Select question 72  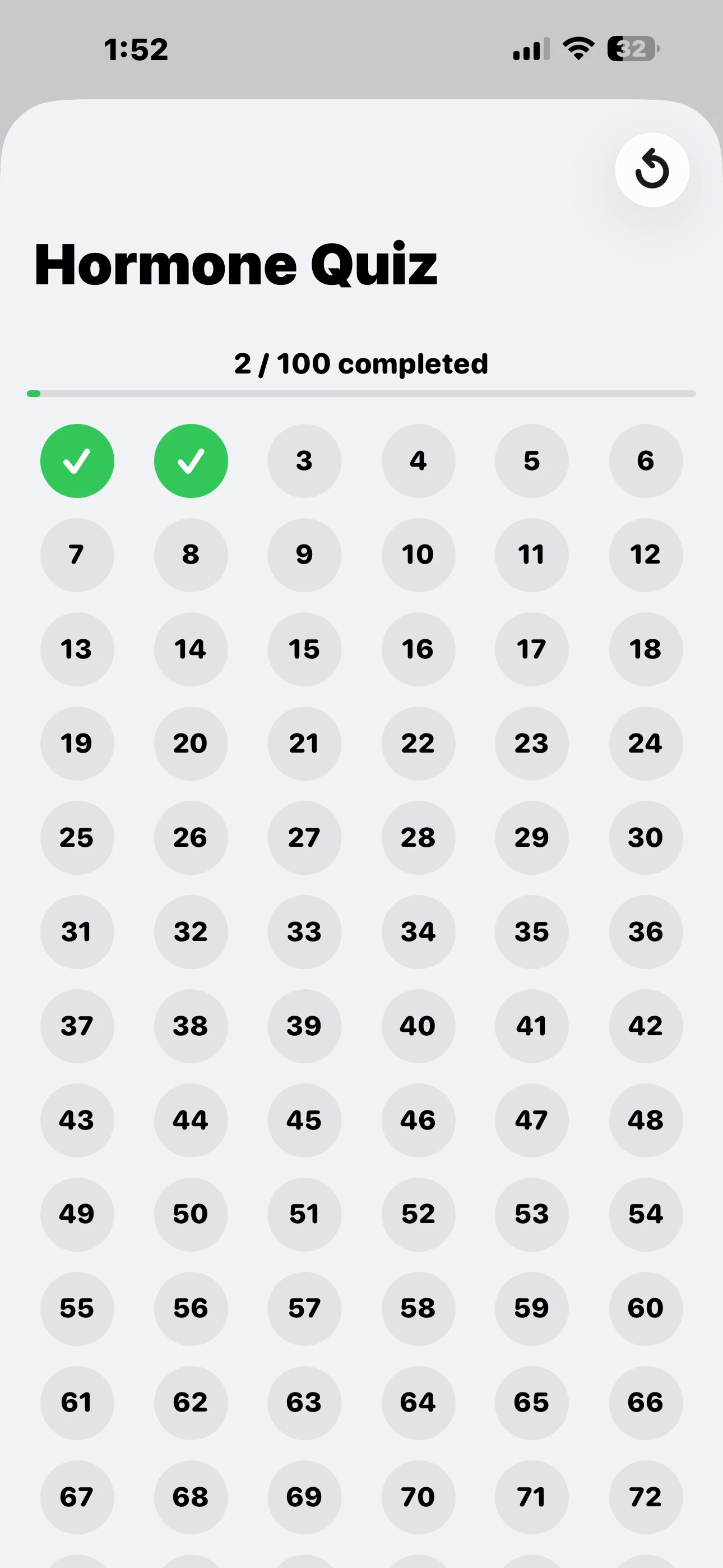646,1497
